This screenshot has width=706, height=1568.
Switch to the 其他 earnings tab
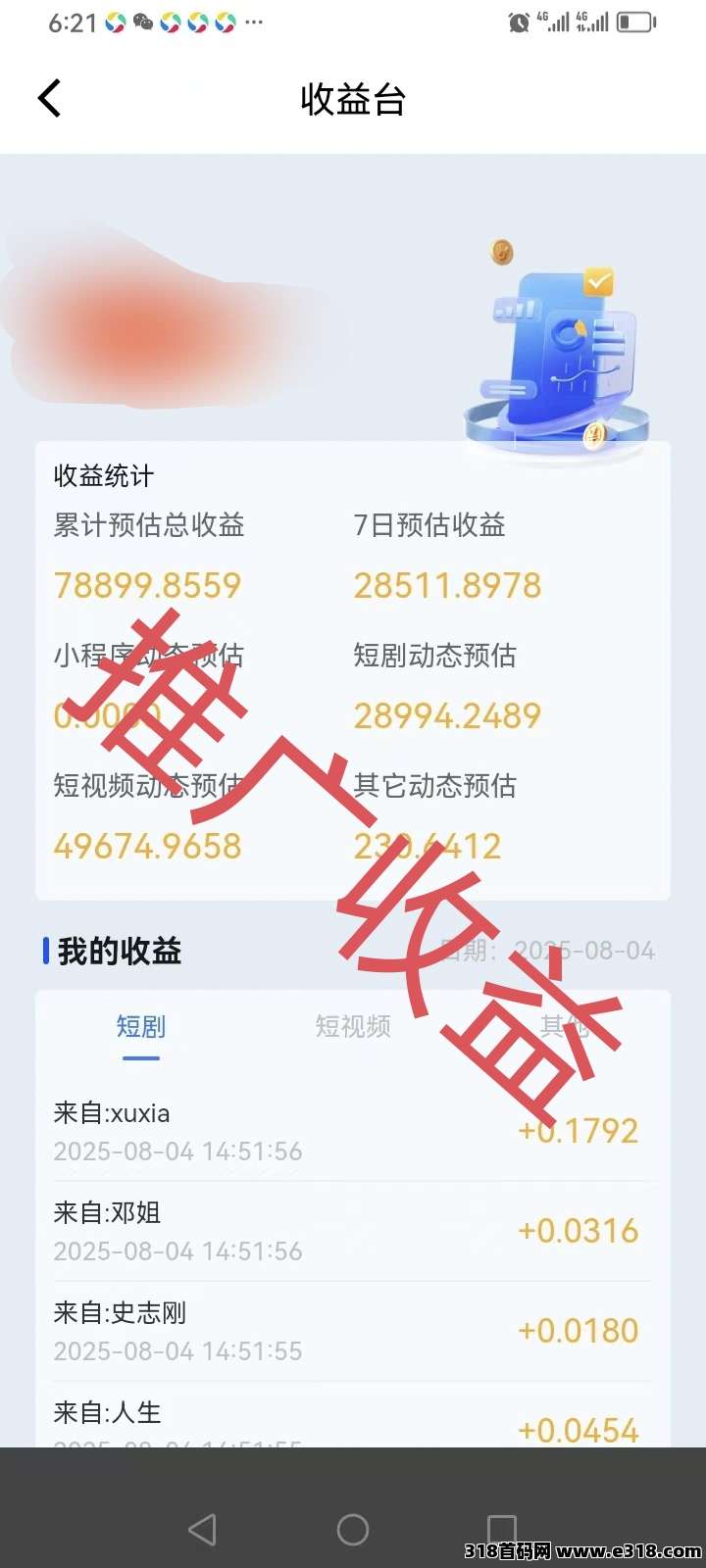pos(565,1026)
